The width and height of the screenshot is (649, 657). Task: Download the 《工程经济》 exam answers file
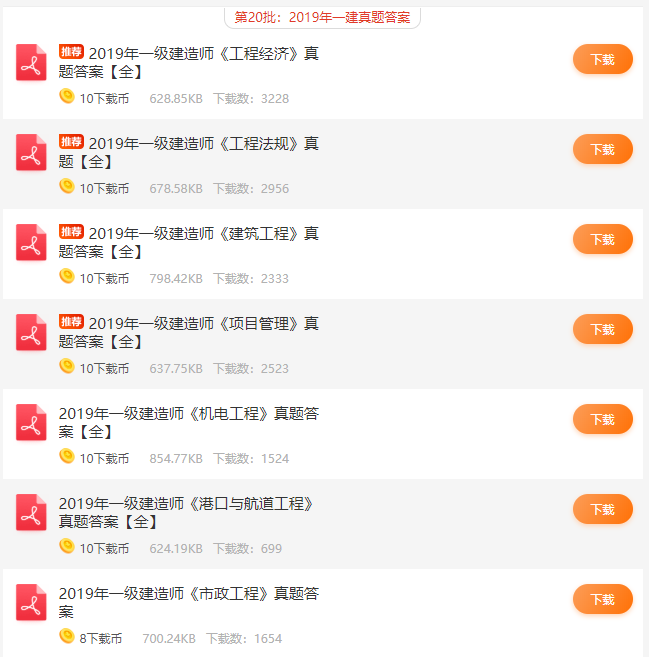click(602, 59)
